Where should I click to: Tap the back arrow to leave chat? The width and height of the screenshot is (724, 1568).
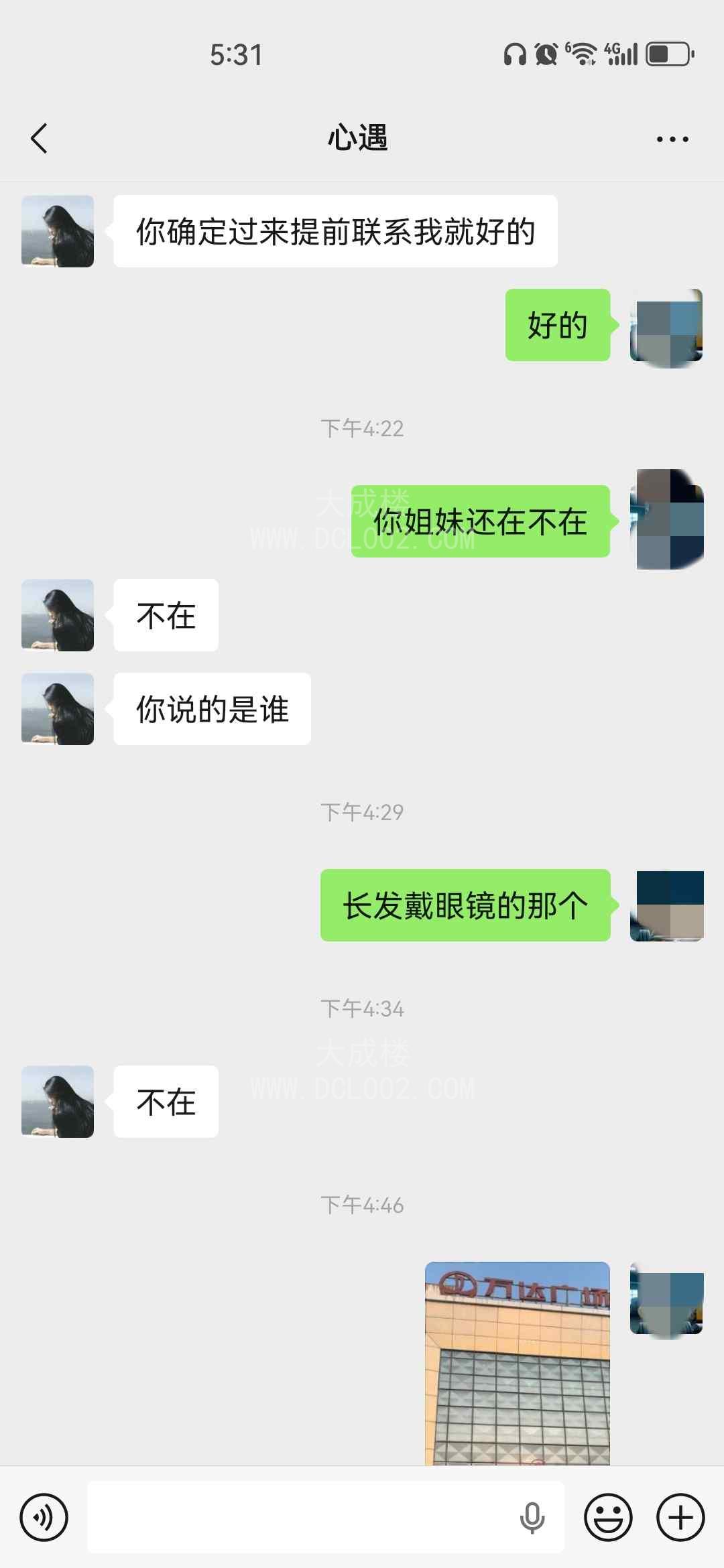tap(38, 137)
